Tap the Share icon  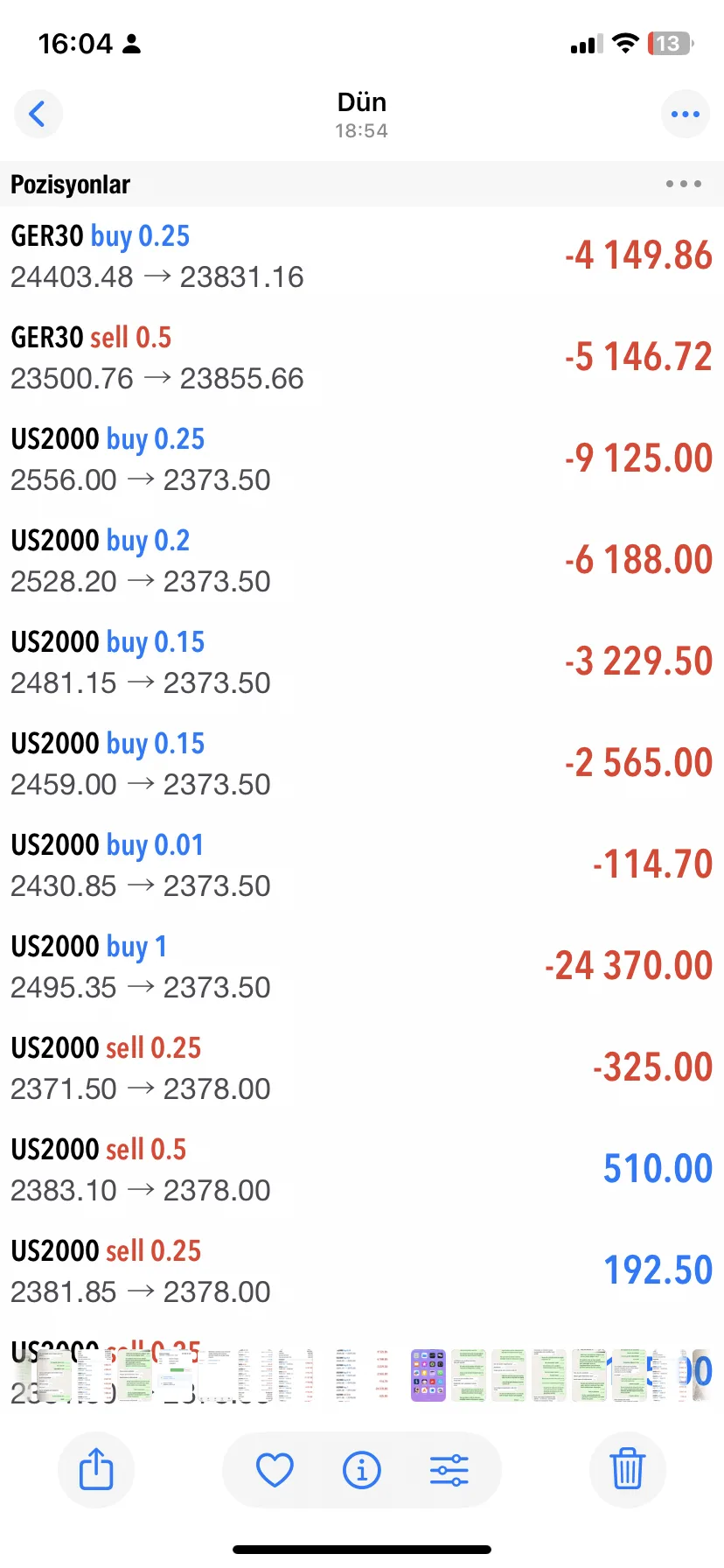[96, 1470]
